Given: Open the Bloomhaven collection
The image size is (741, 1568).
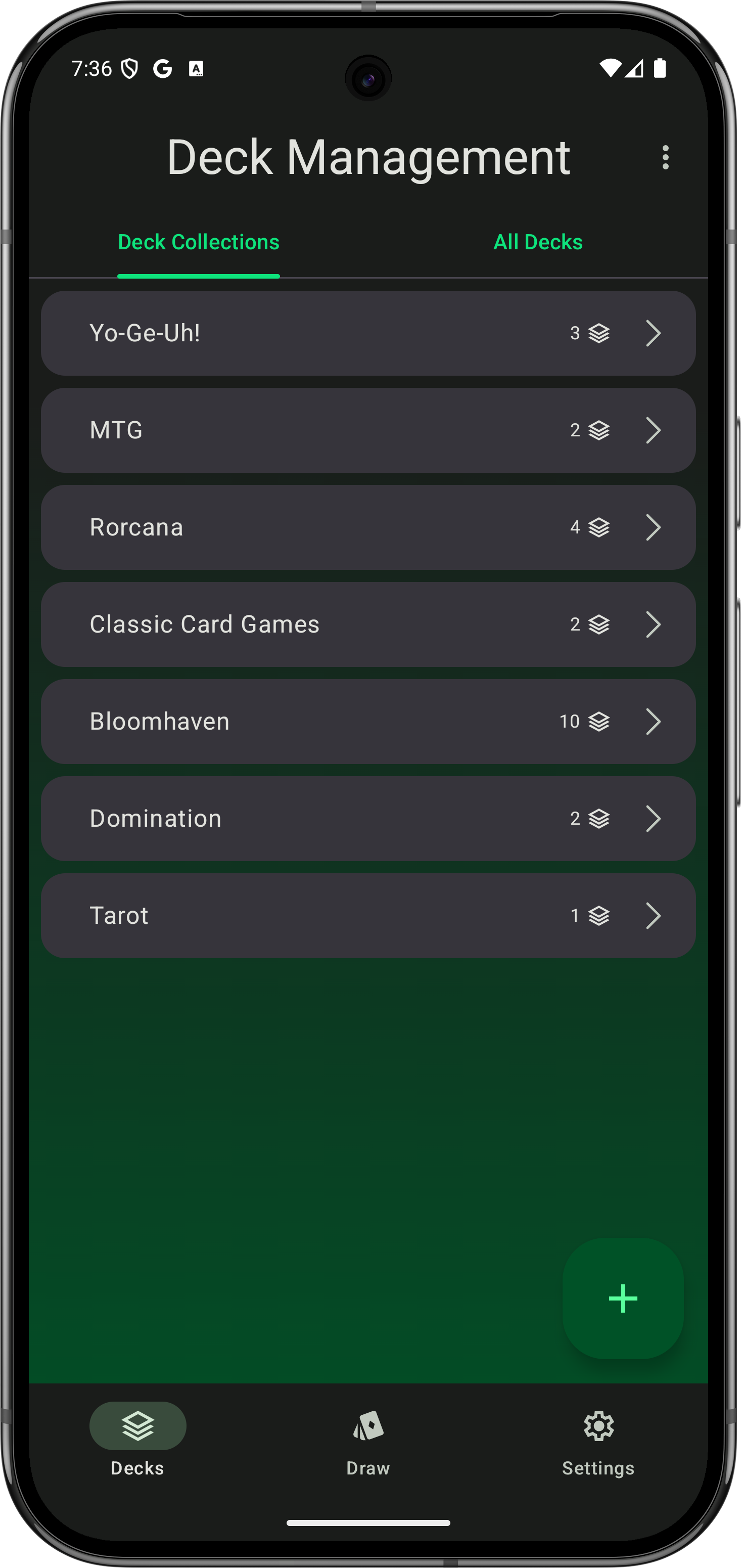Looking at the screenshot, I should [367, 722].
